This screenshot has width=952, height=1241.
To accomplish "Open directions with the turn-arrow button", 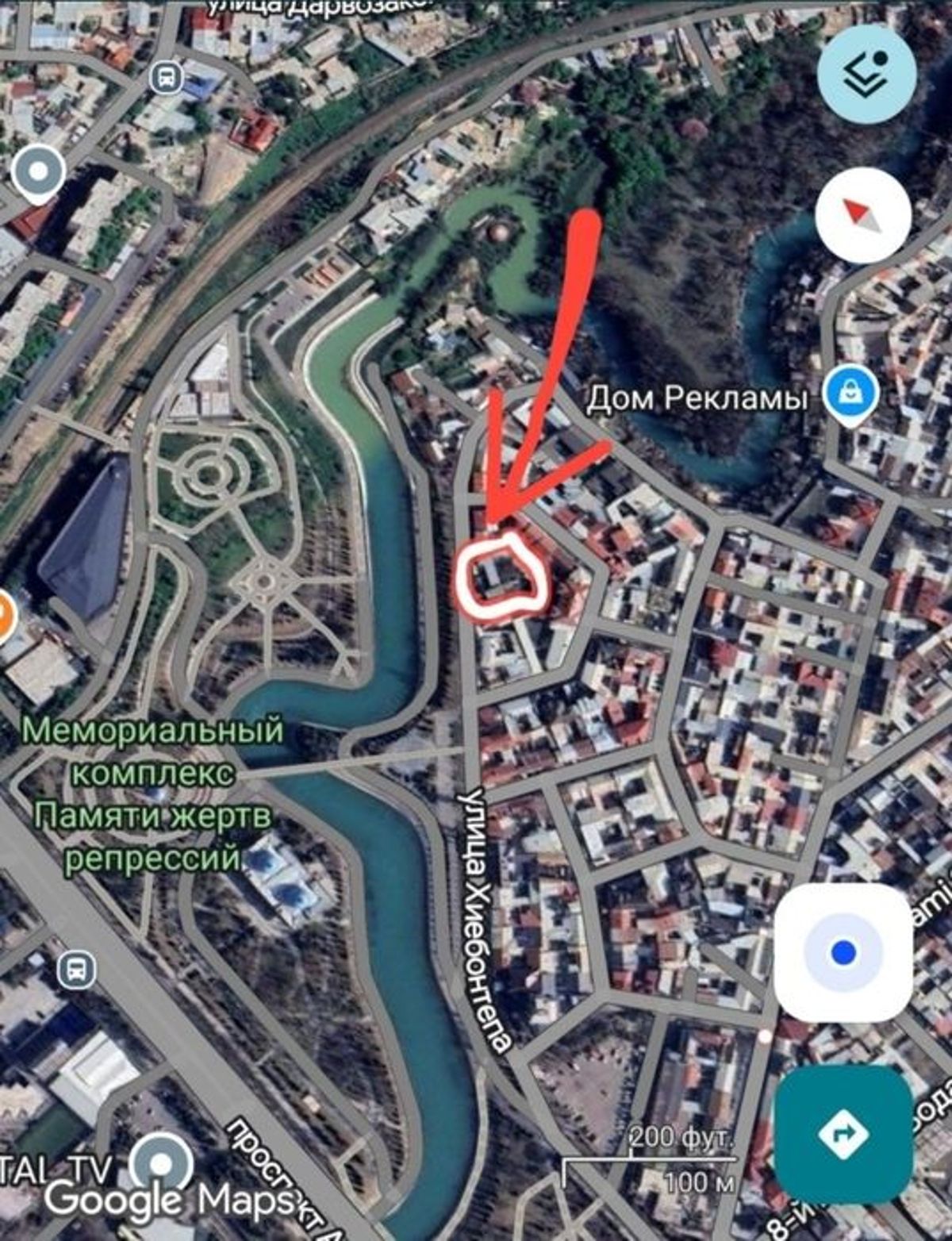I will coord(843,1134).
